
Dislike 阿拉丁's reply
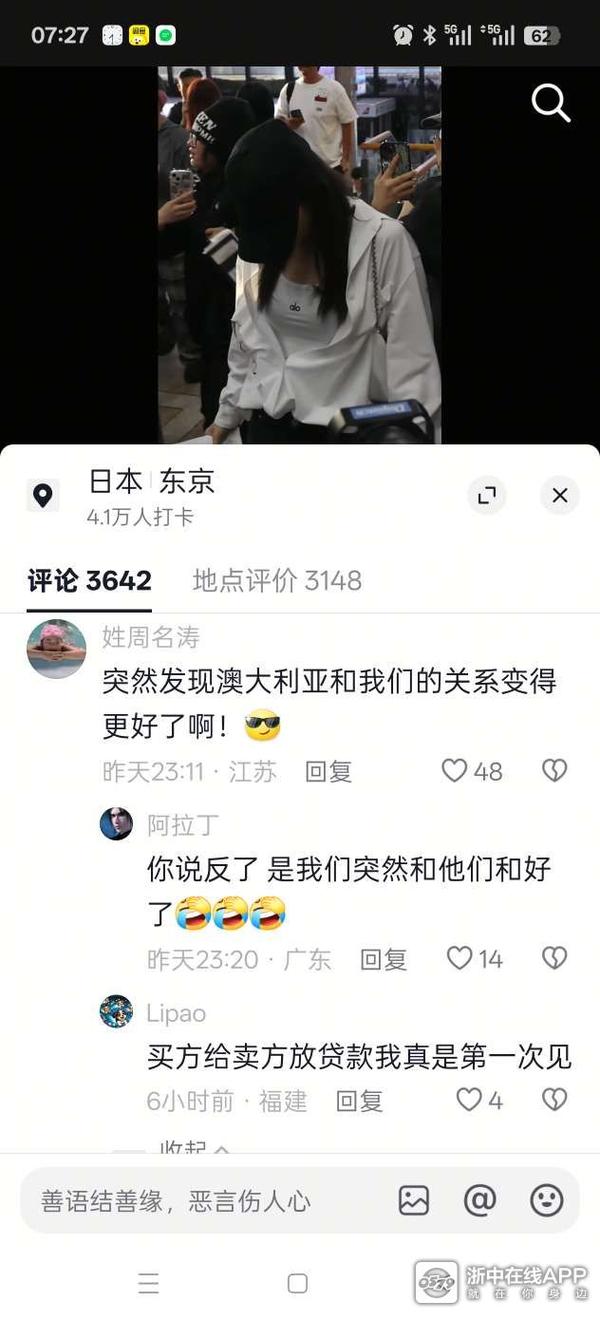[x=554, y=958]
